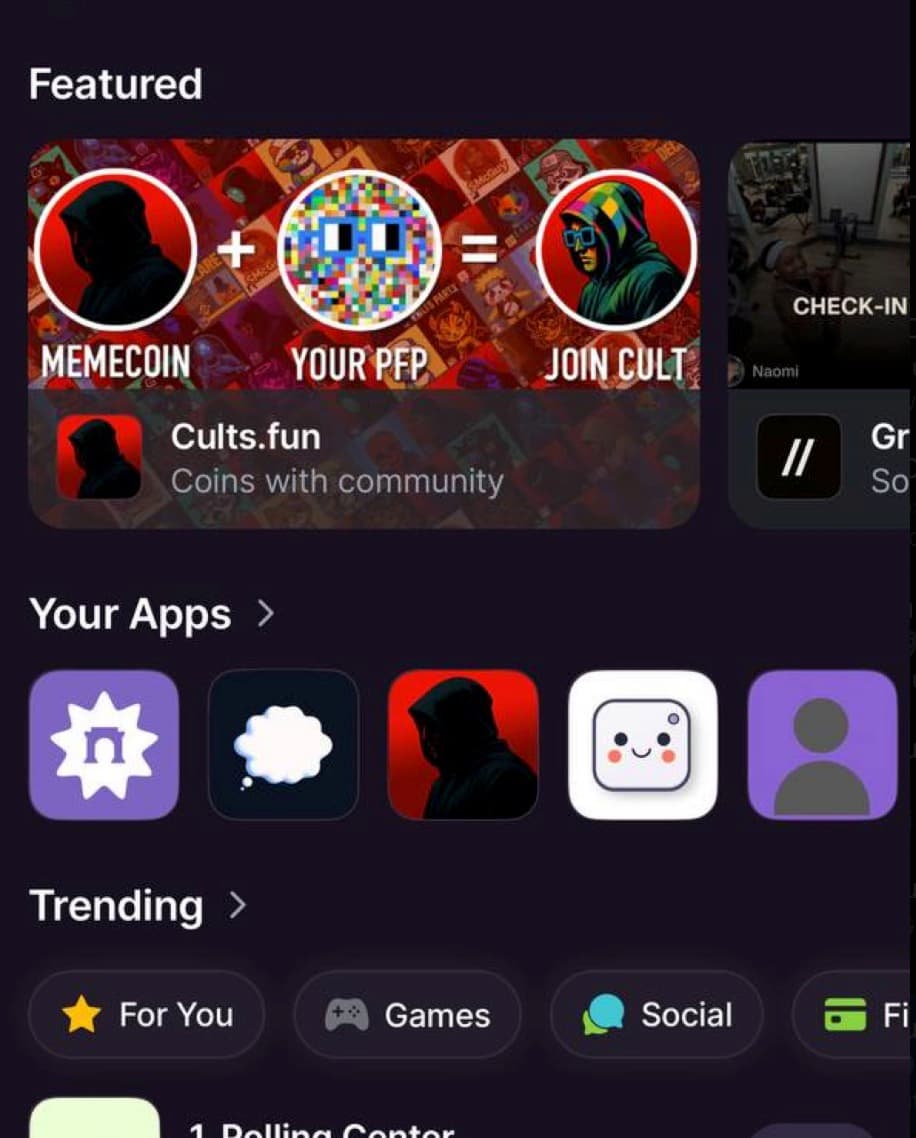The height and width of the screenshot is (1138, 916).
Task: Select the For You chip
Action: (x=147, y=1015)
